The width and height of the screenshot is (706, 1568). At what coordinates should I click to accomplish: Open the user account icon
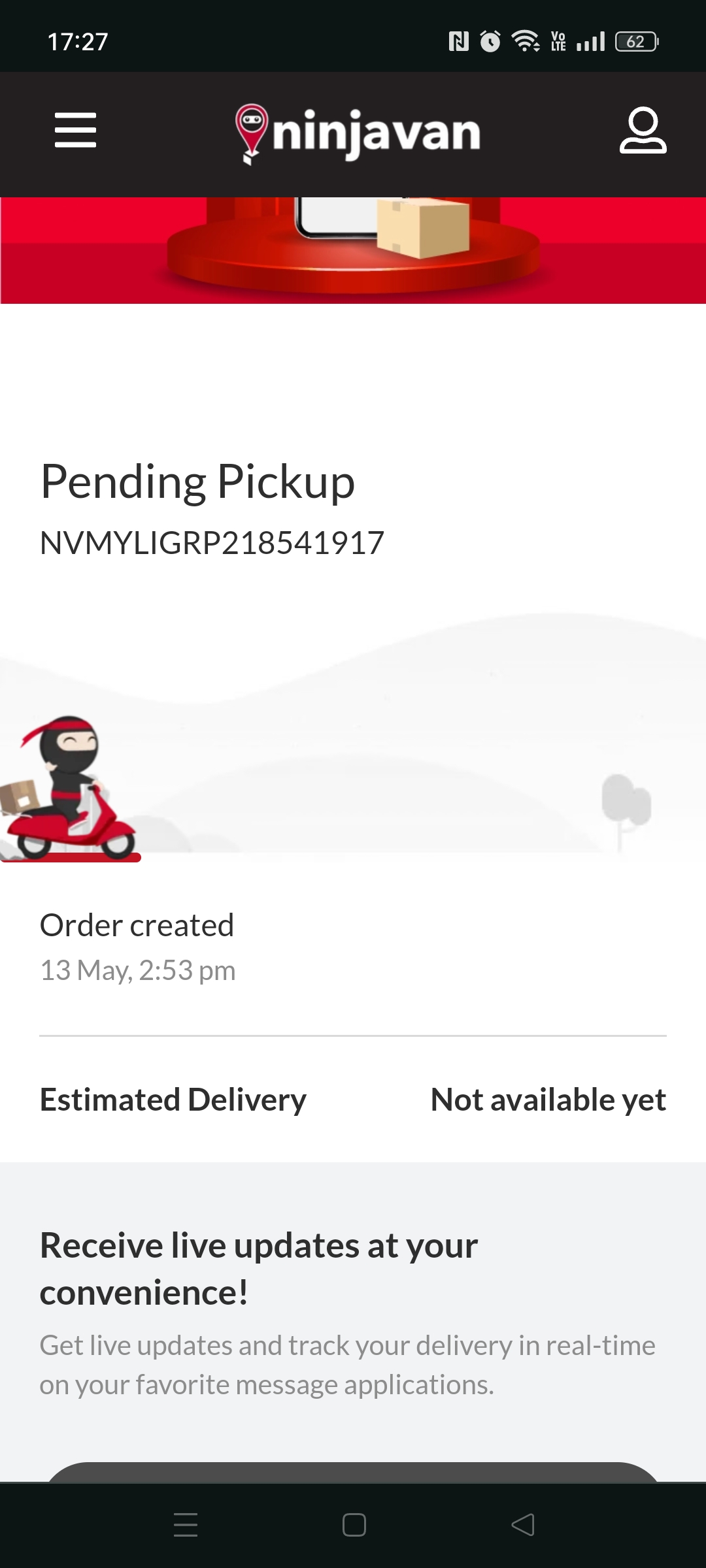(643, 131)
